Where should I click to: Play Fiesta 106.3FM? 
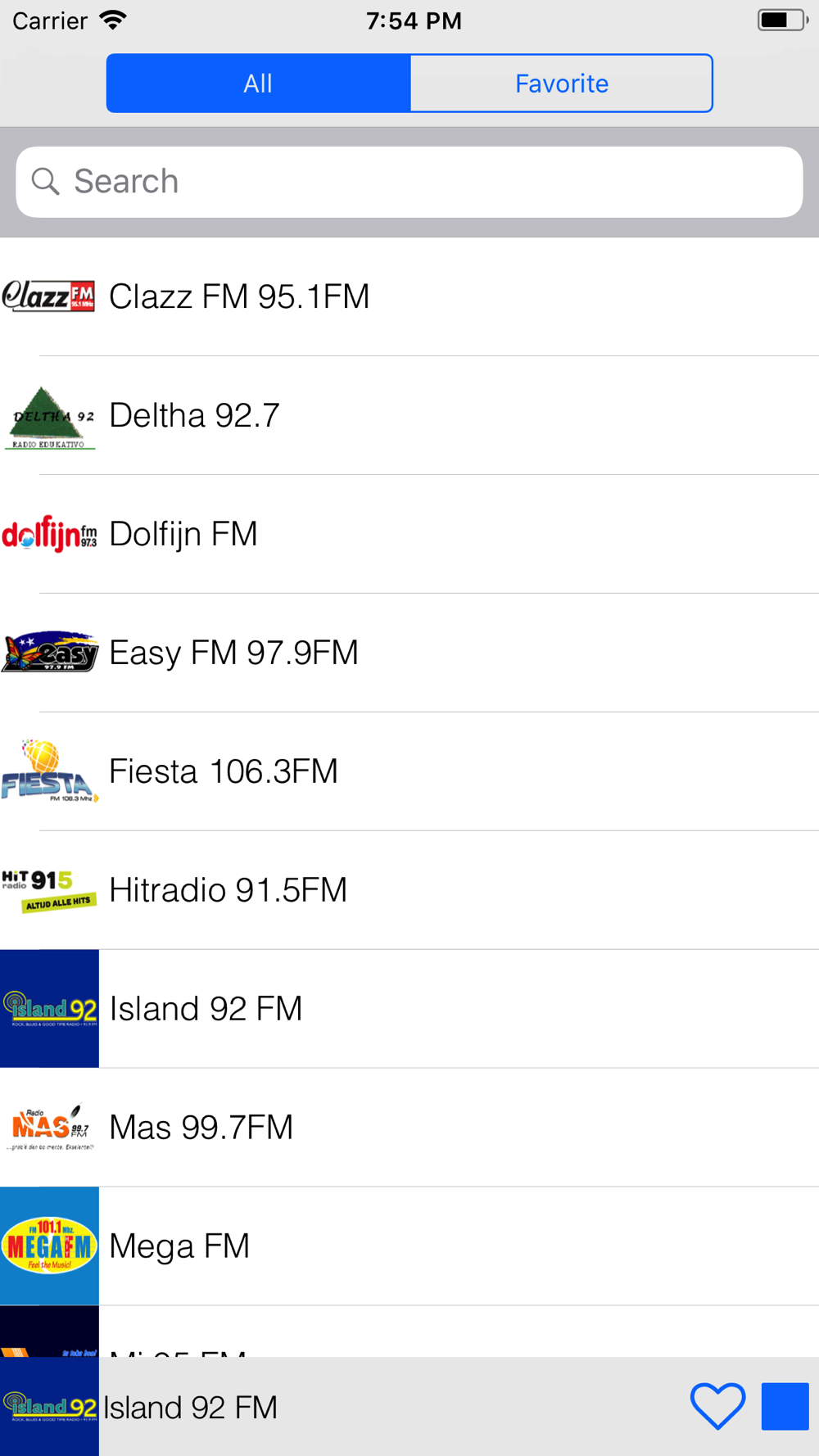409,771
